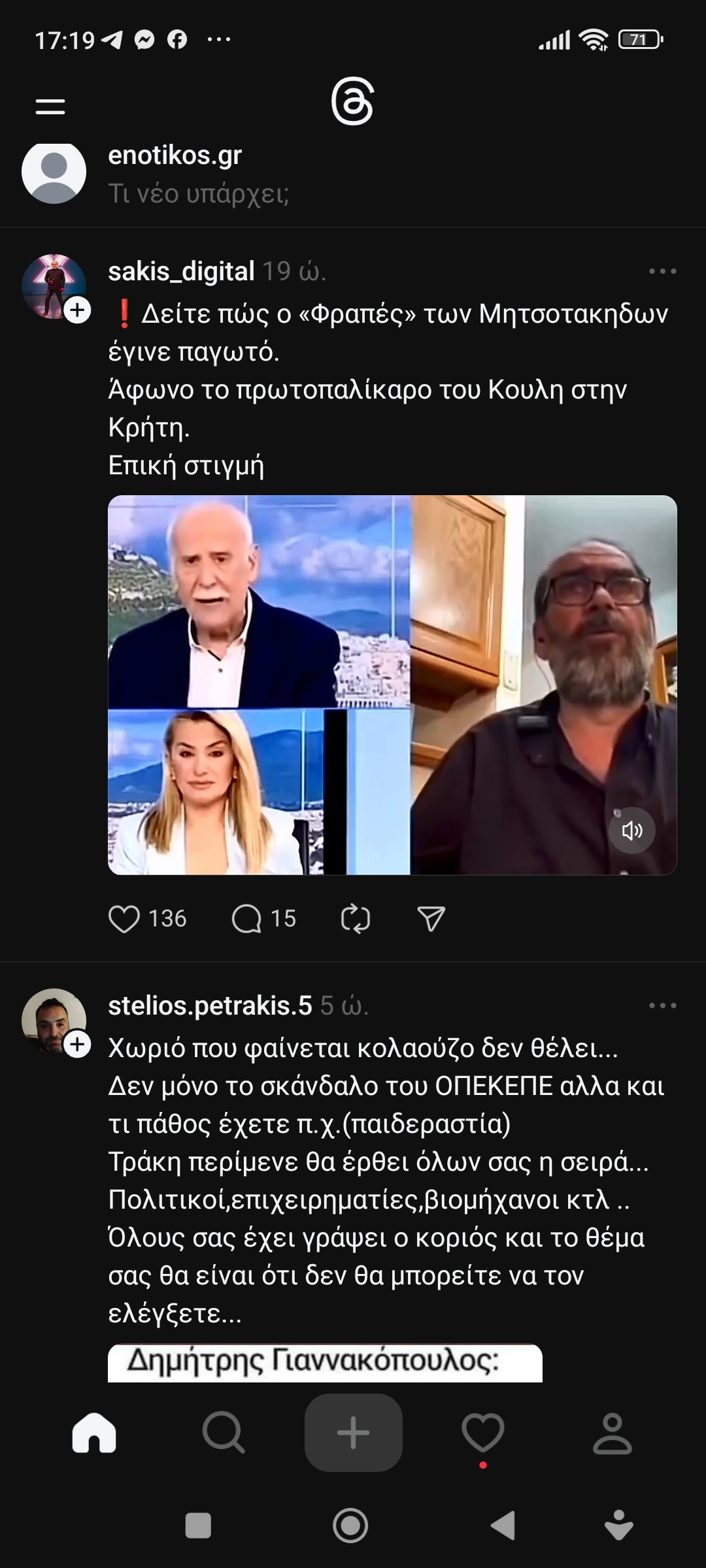Image resolution: width=706 pixels, height=1568 pixels.
Task: Share sakis_digital's post via send icon
Action: coord(431,919)
